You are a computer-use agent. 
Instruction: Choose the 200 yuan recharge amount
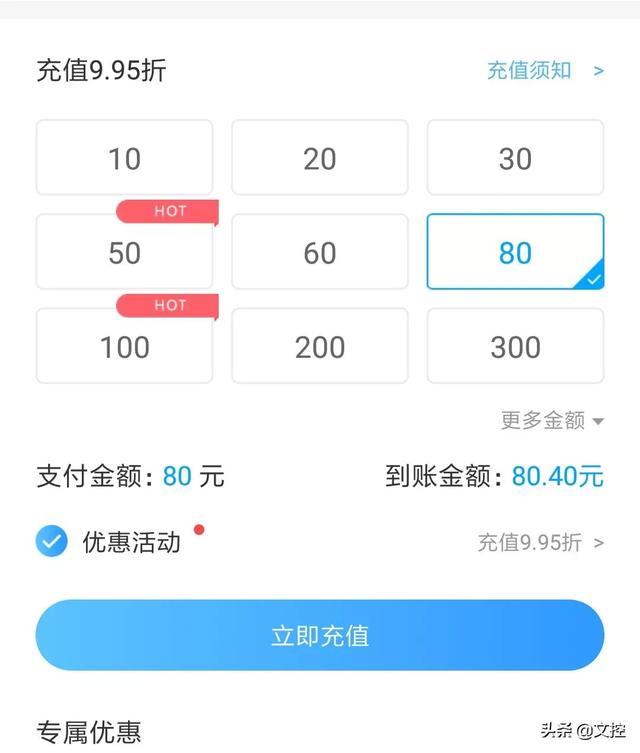tap(320, 347)
